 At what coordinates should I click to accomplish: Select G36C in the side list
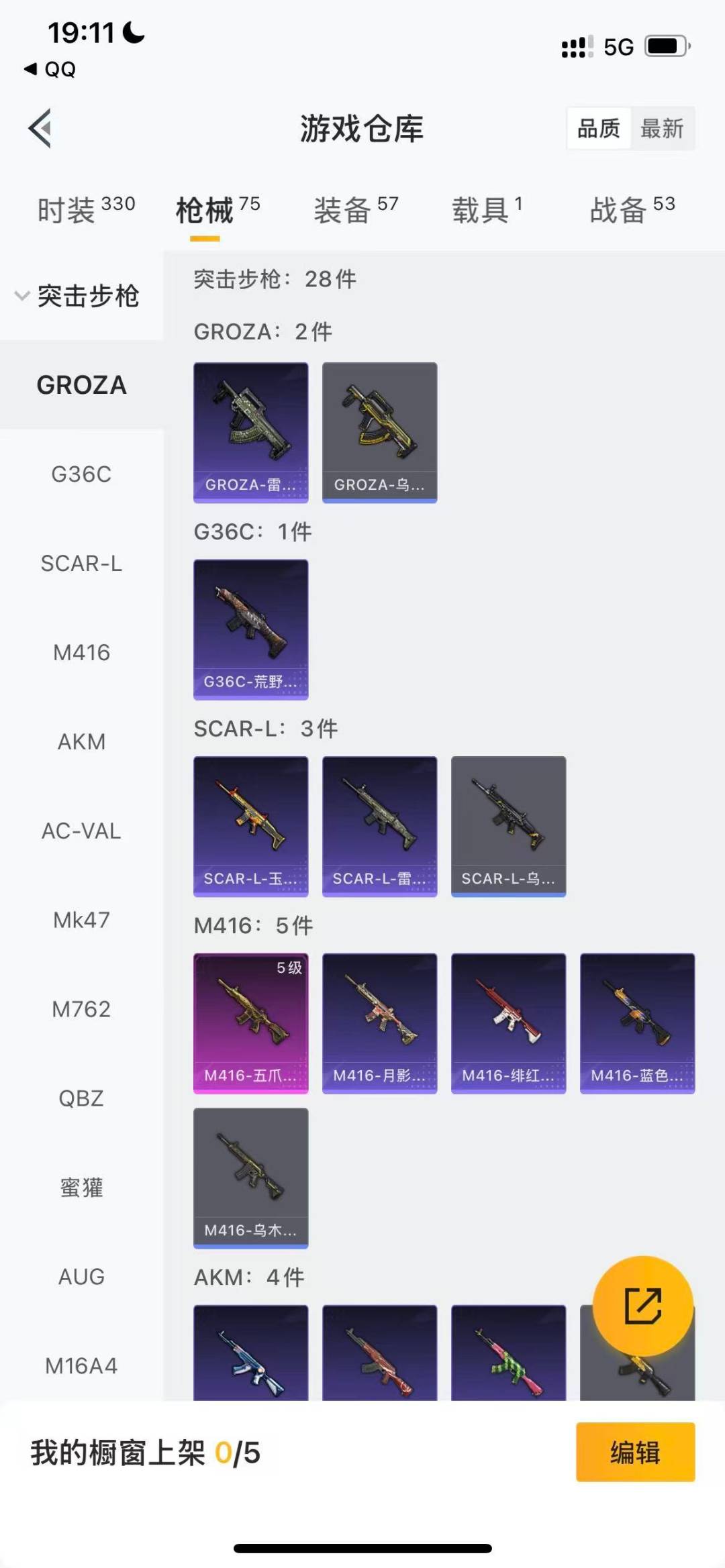(x=81, y=474)
